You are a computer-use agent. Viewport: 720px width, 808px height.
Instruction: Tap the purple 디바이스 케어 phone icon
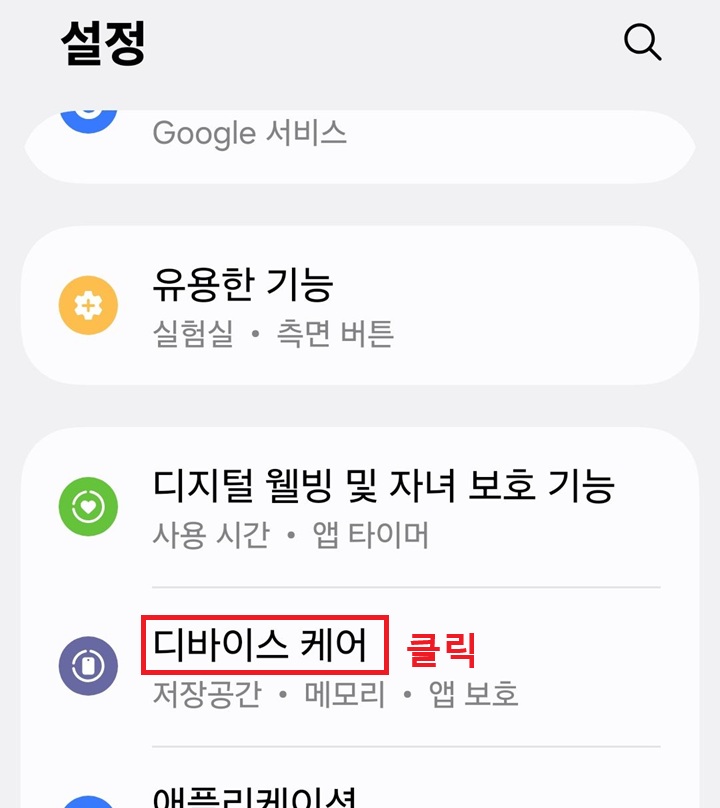[x=88, y=659]
